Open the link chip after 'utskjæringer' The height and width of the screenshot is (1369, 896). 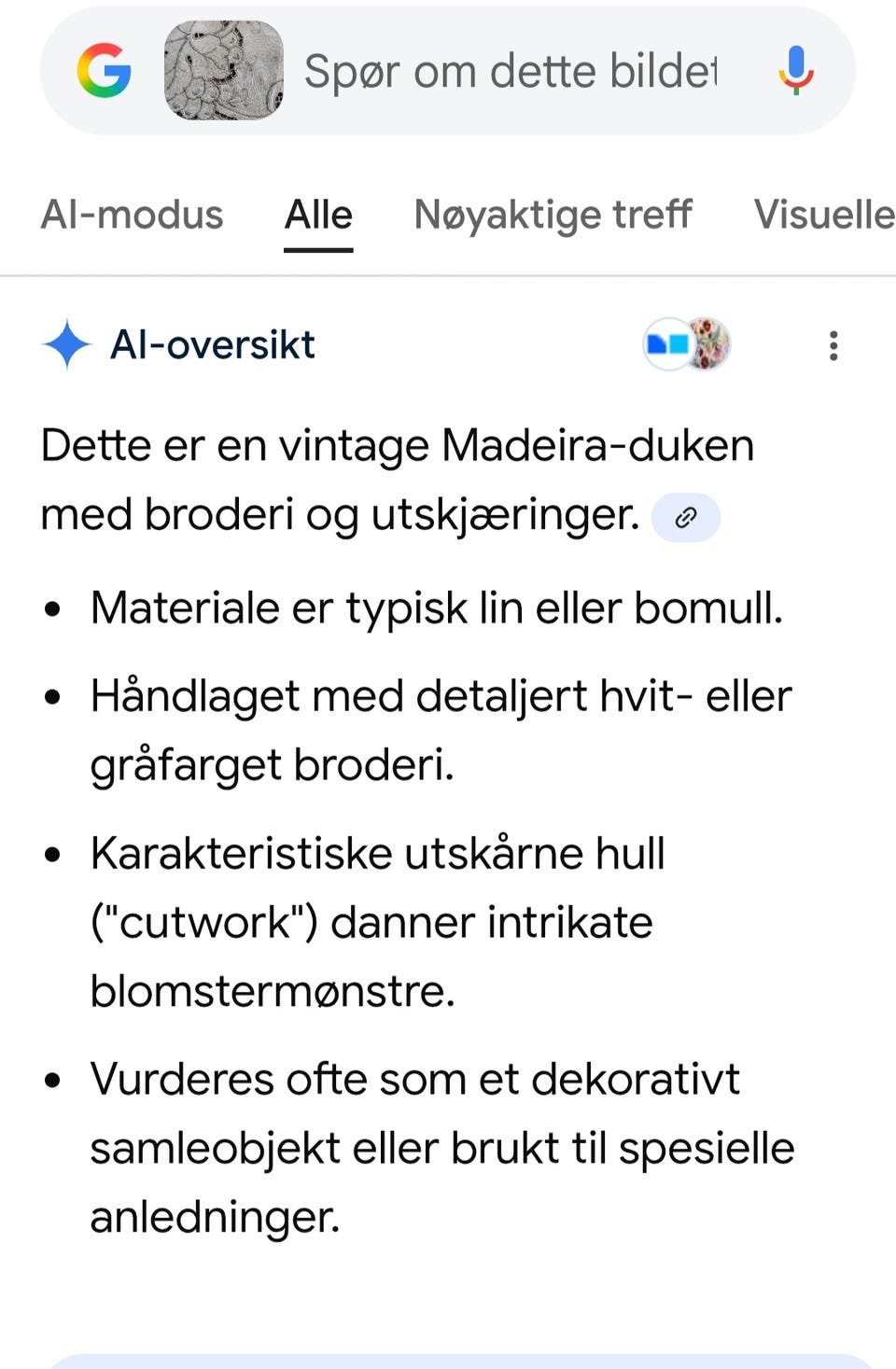[686, 516]
